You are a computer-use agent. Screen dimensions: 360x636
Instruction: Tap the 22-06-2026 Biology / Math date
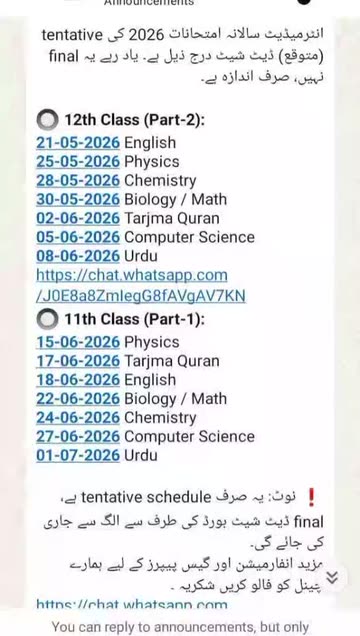[78, 399]
